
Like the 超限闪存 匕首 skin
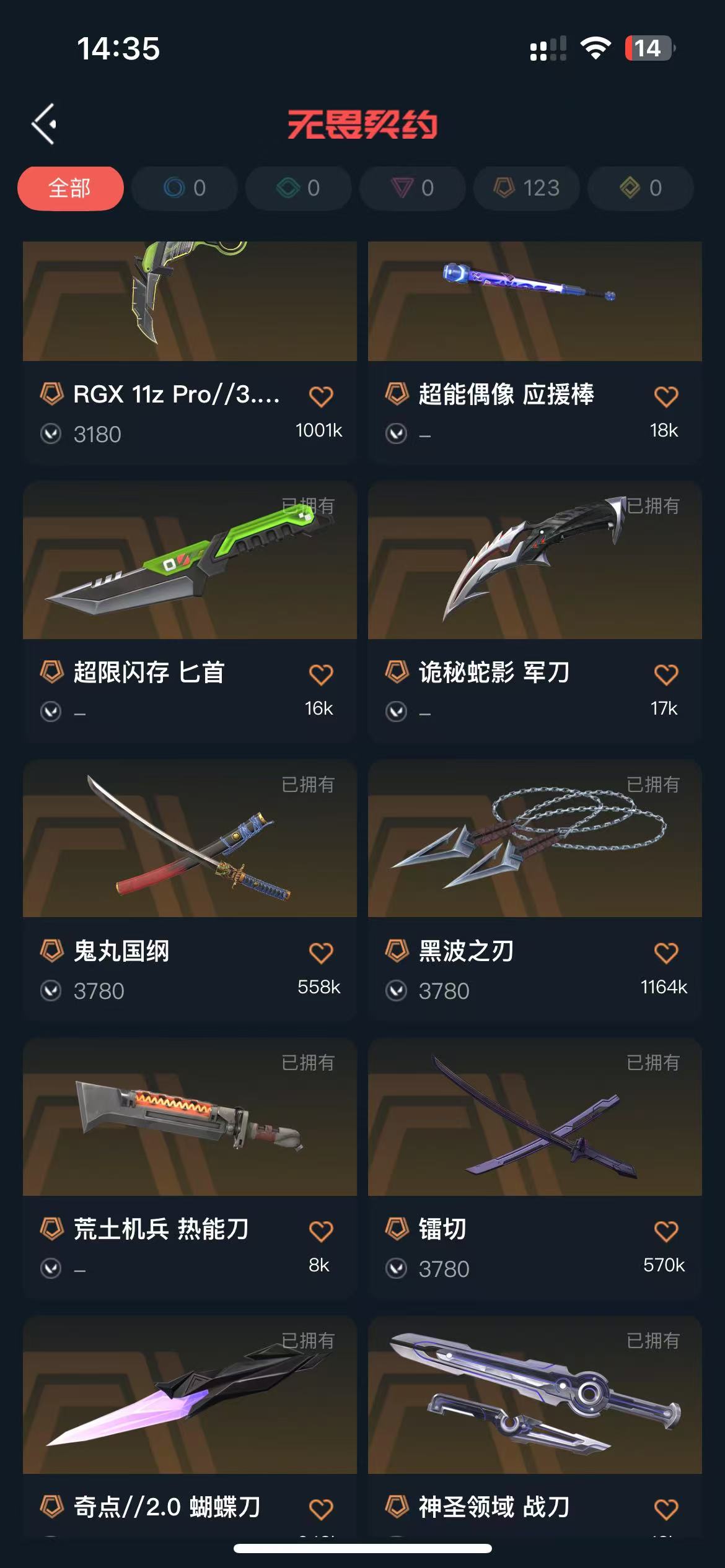321,674
